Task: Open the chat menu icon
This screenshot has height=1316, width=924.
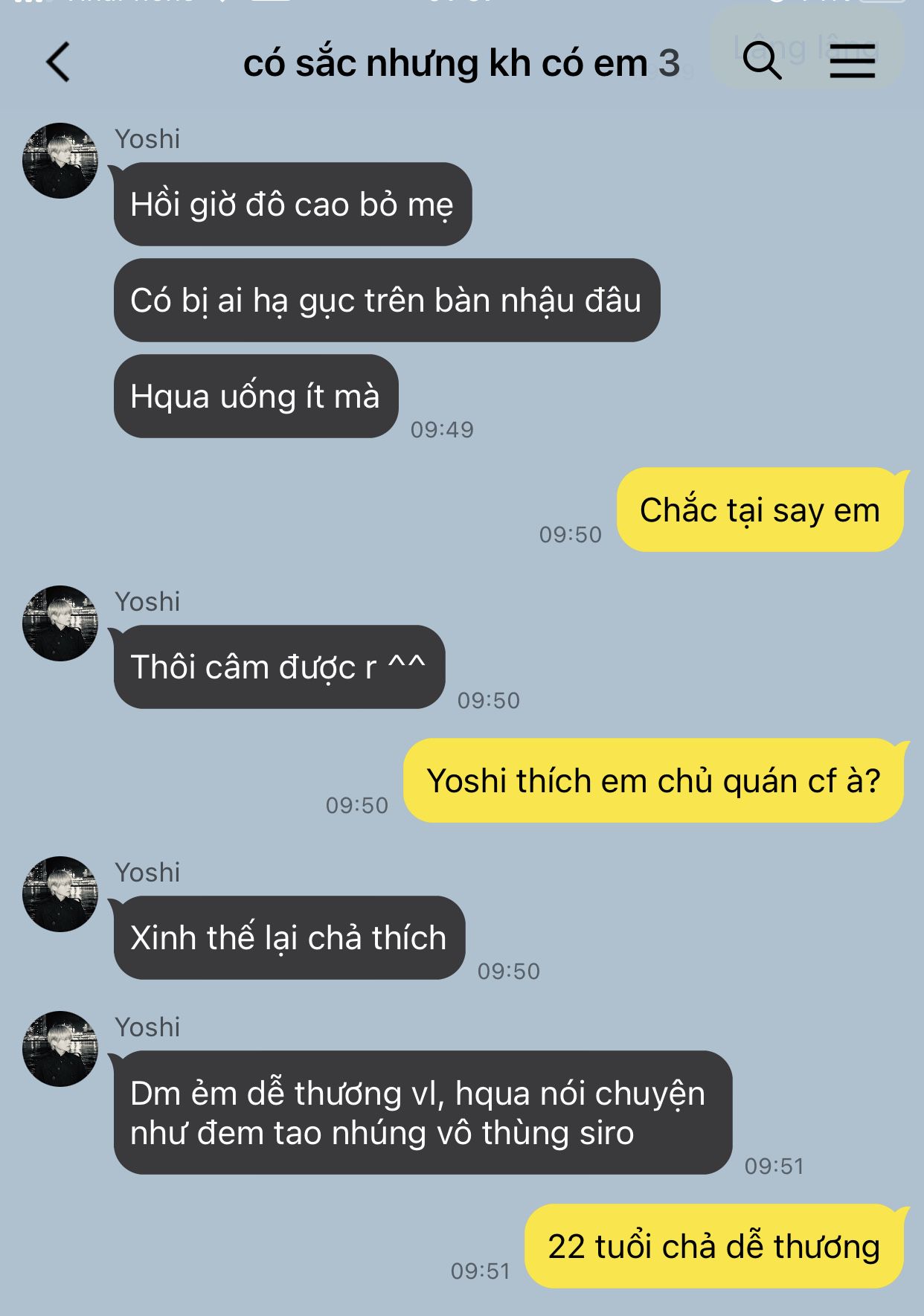Action: tap(853, 60)
